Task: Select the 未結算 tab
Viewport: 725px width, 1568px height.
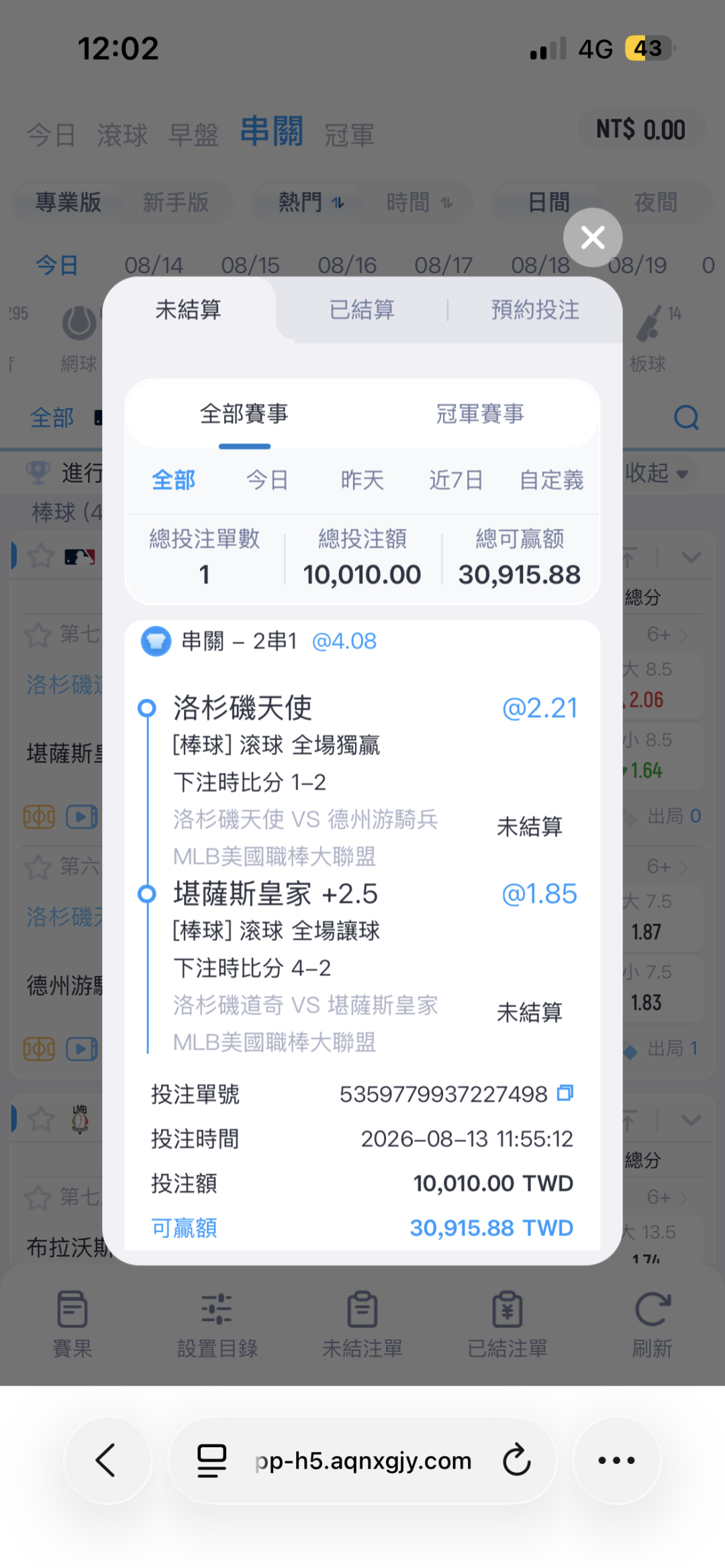Action: point(189,310)
